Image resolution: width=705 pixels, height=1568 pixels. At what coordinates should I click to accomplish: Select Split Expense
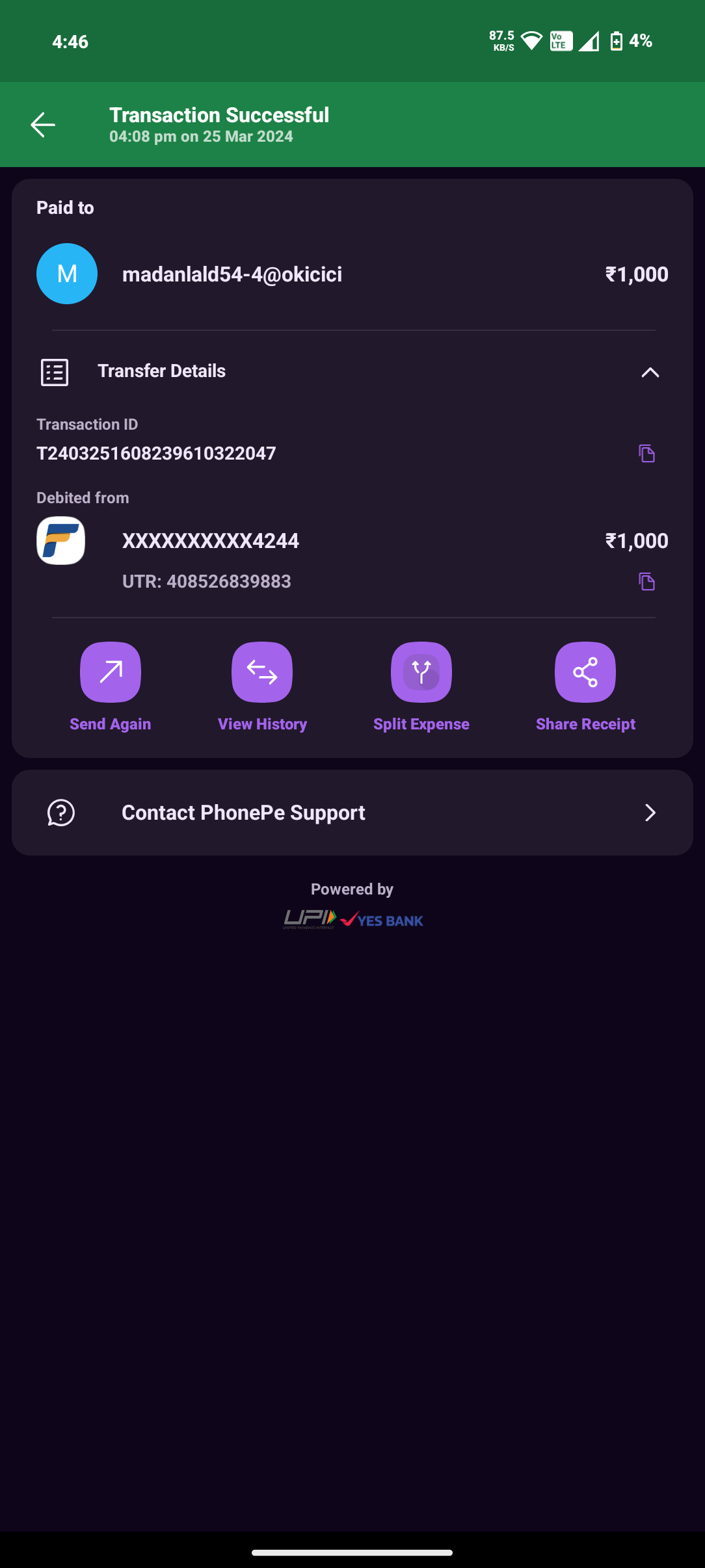tap(421, 673)
